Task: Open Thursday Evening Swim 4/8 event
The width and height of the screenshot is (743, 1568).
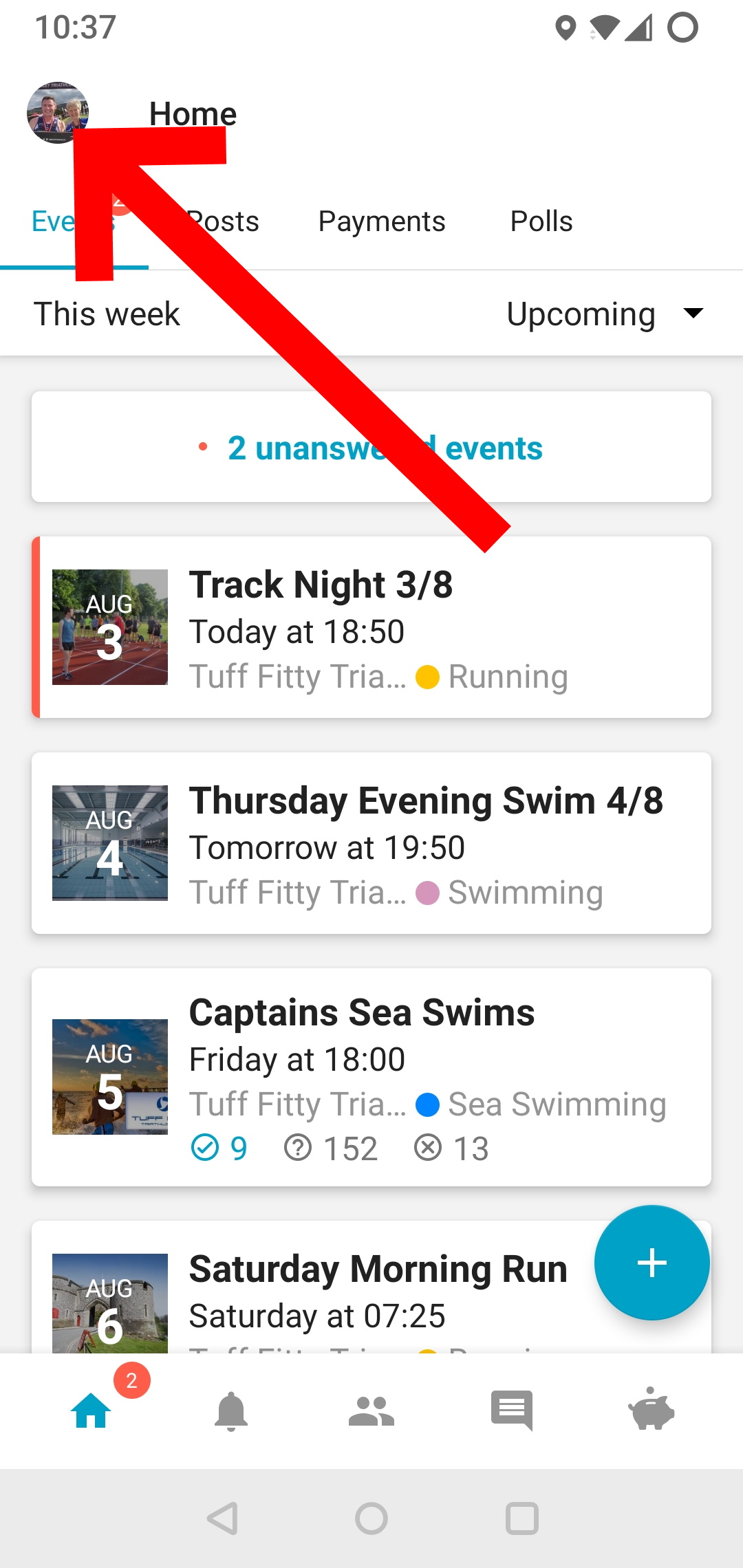Action: click(371, 843)
